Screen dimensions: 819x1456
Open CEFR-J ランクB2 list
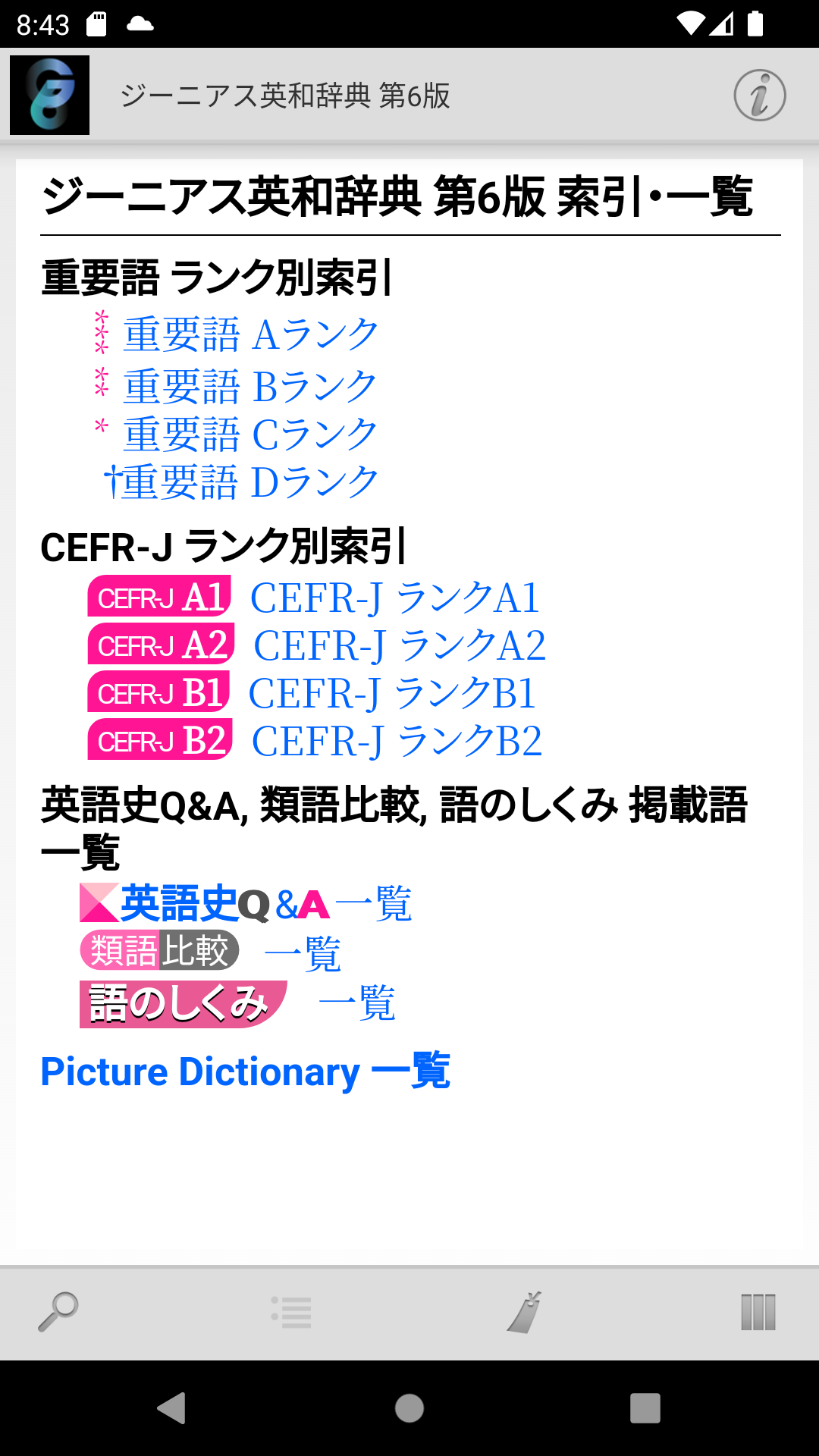397,741
